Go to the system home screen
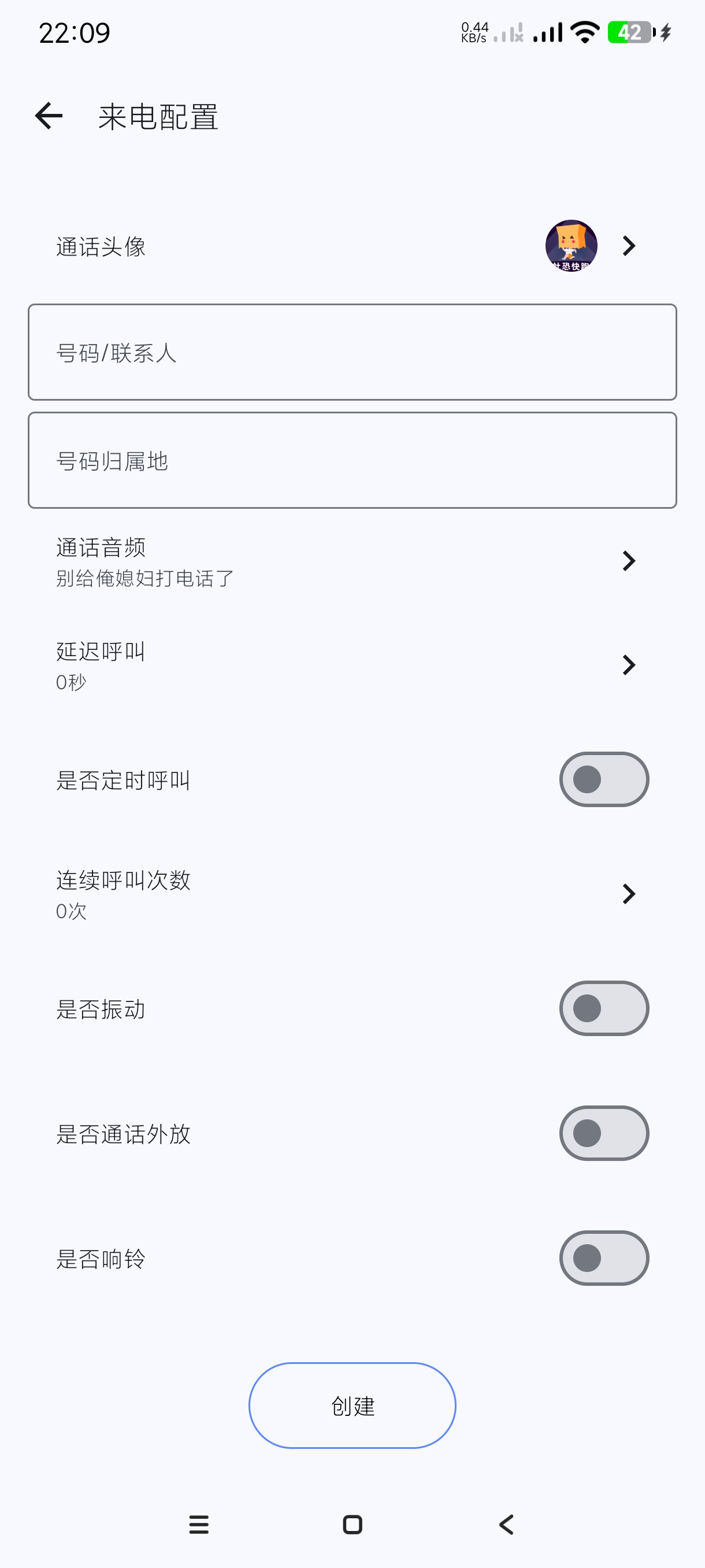The width and height of the screenshot is (705, 1568). 352,1525
